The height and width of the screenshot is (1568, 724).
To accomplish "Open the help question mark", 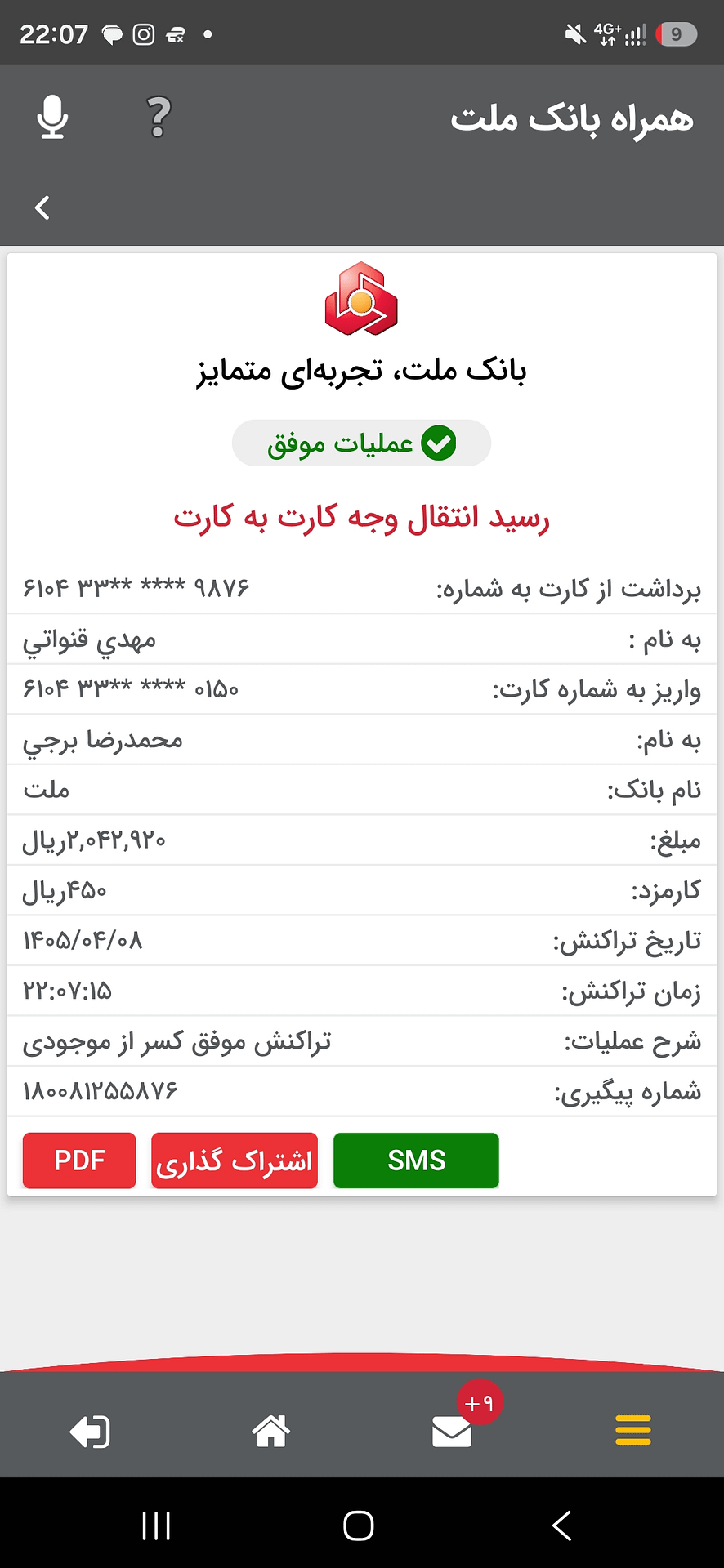I will (x=159, y=117).
